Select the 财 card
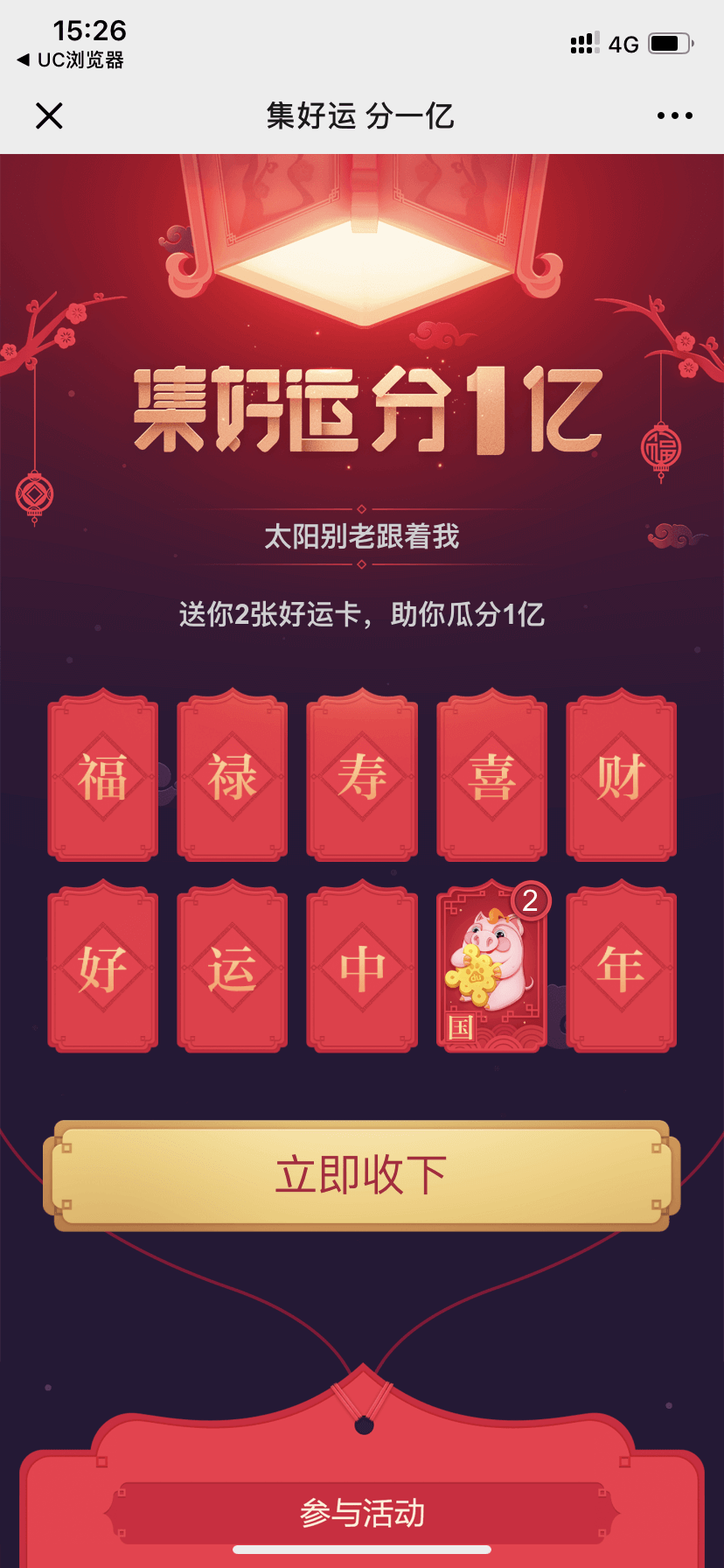Viewport: 724px width, 1568px height. [621, 775]
